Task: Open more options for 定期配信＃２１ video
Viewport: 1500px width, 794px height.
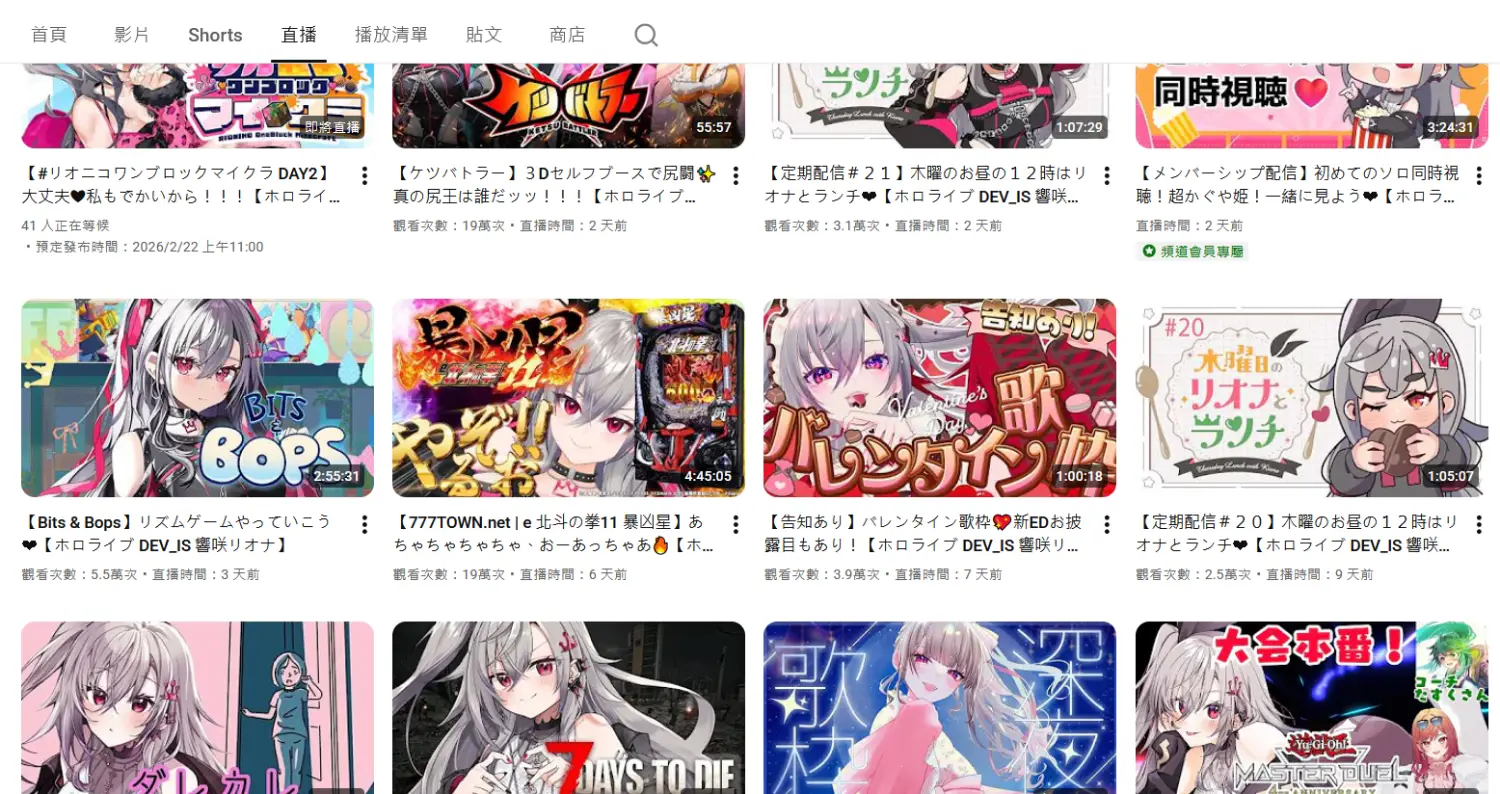Action: coord(1107,176)
